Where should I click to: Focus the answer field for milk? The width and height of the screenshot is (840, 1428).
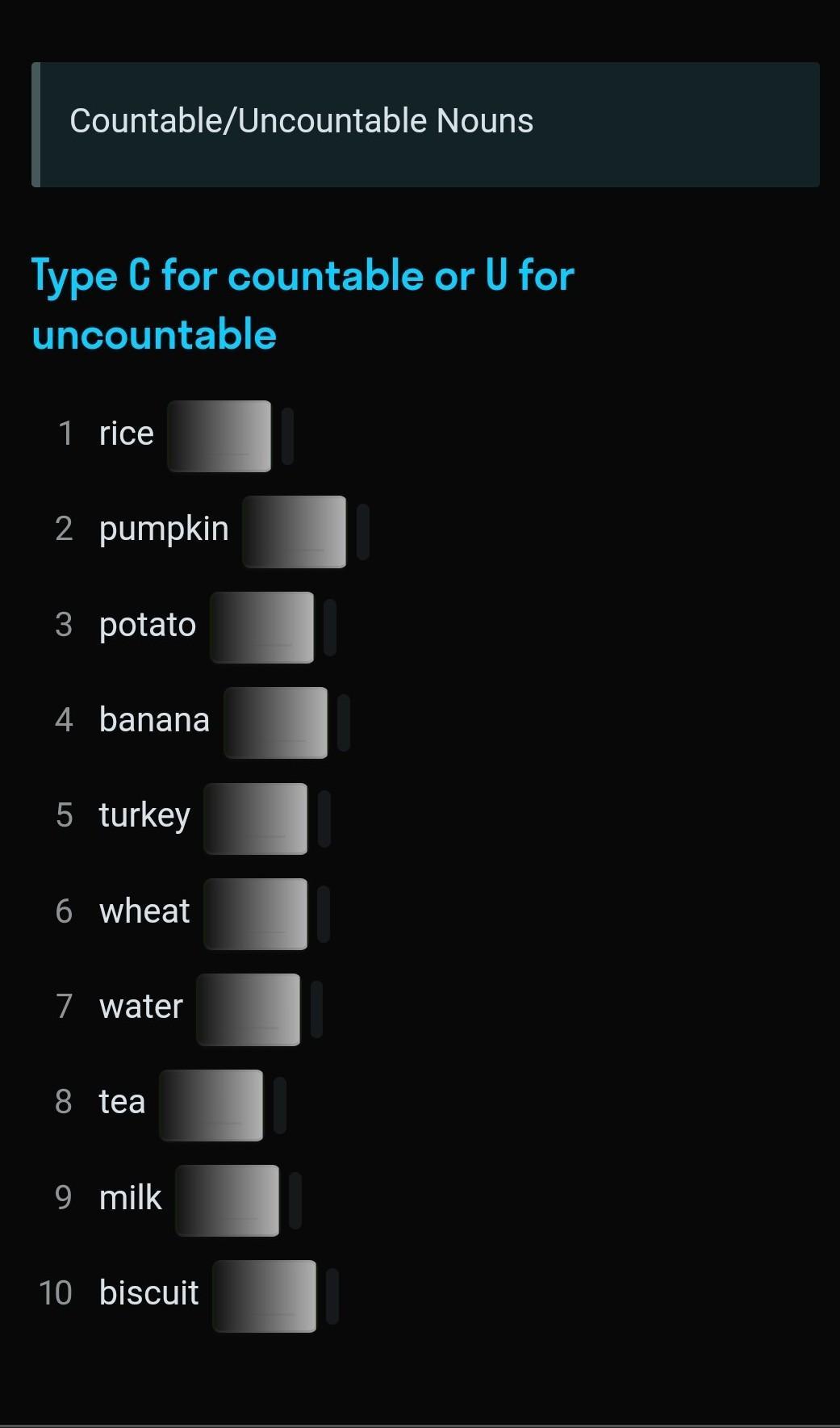(x=228, y=1200)
